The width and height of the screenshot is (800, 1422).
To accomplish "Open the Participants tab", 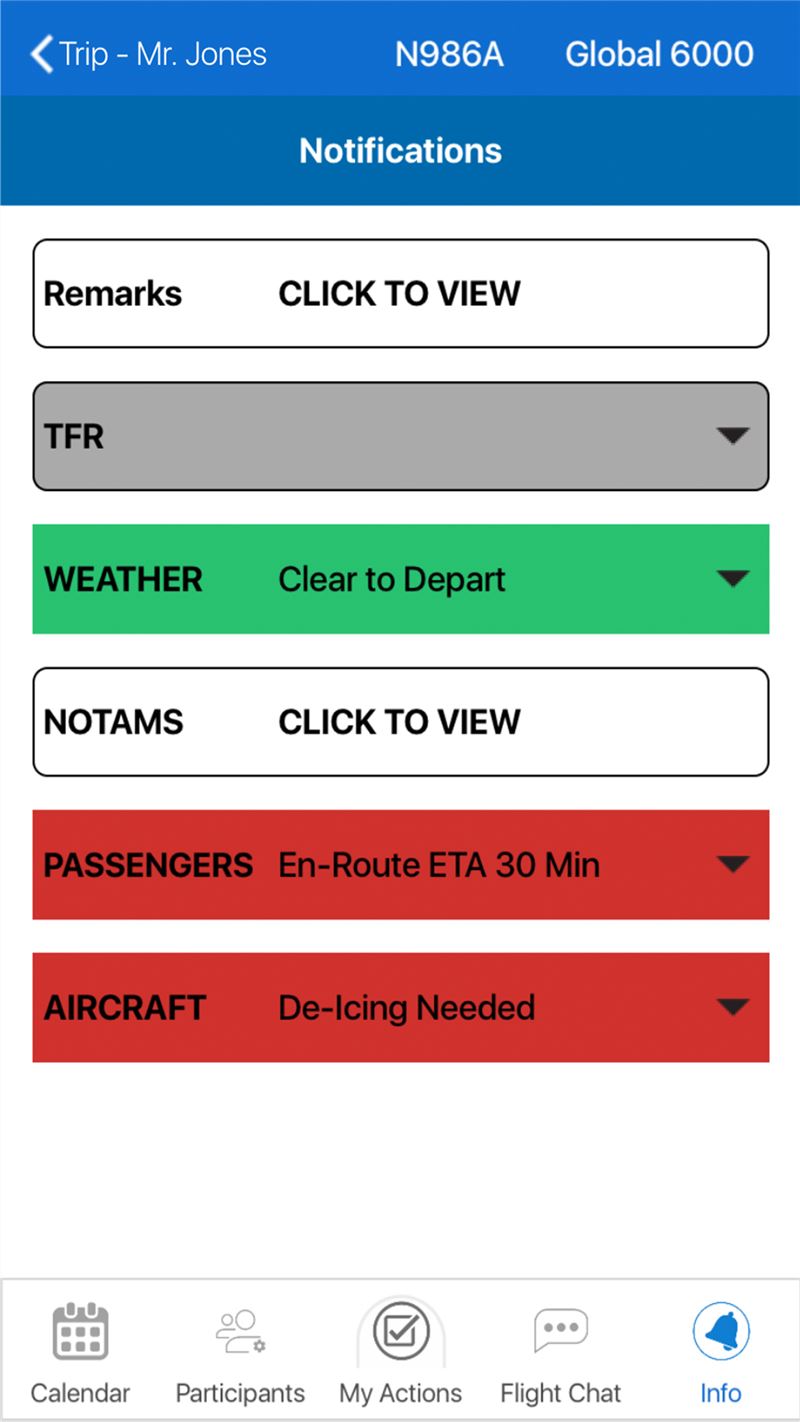I will click(x=240, y=1352).
